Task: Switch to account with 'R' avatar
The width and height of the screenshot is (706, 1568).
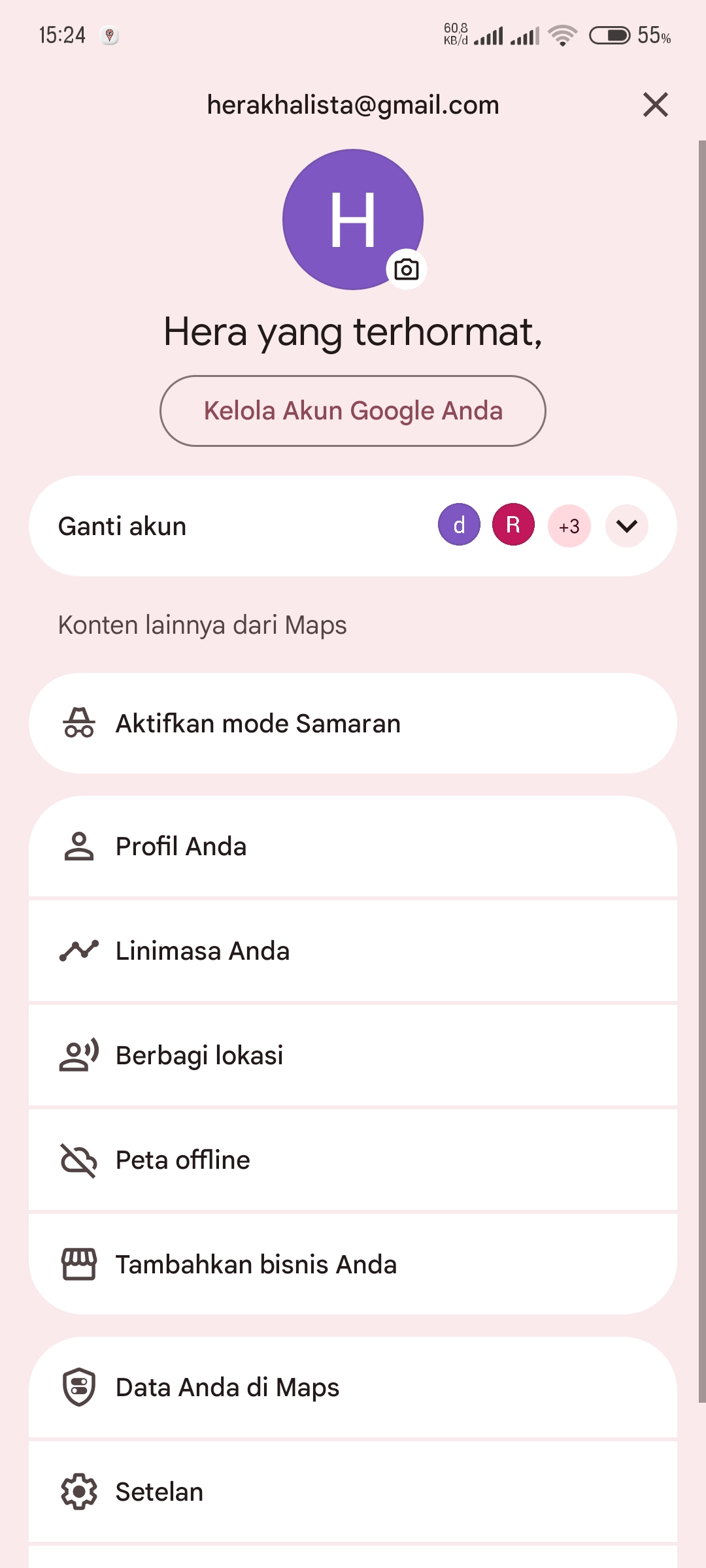Action: tap(513, 525)
